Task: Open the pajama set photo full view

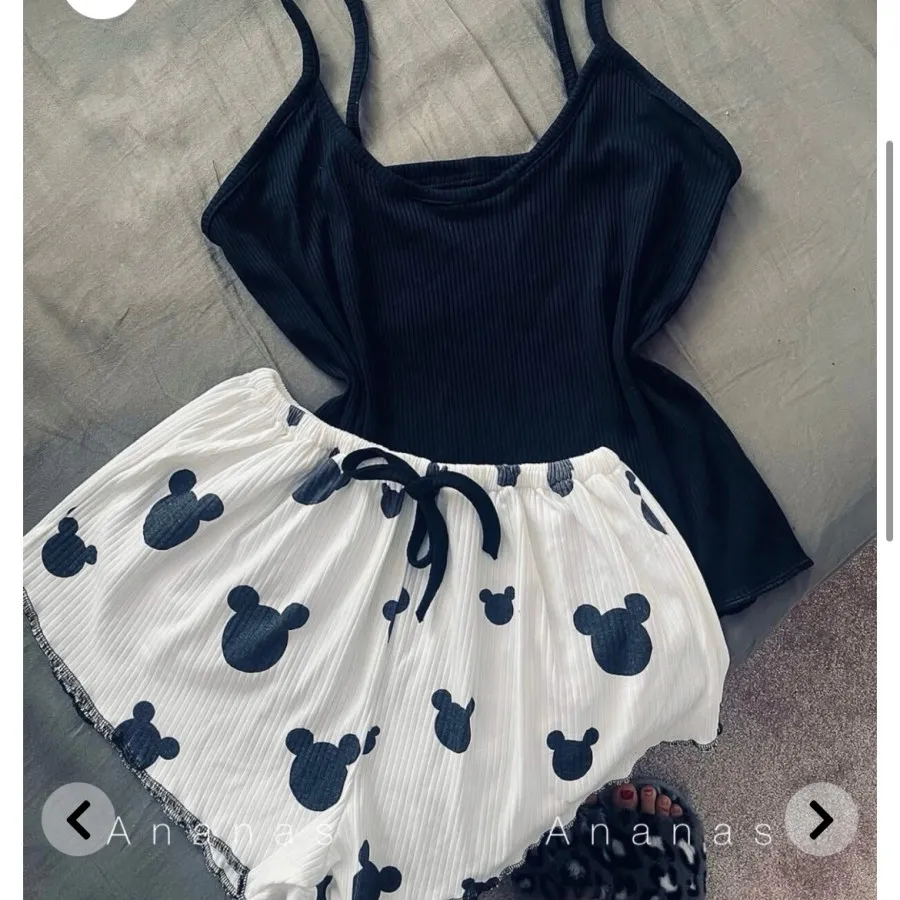Action: pos(450,450)
